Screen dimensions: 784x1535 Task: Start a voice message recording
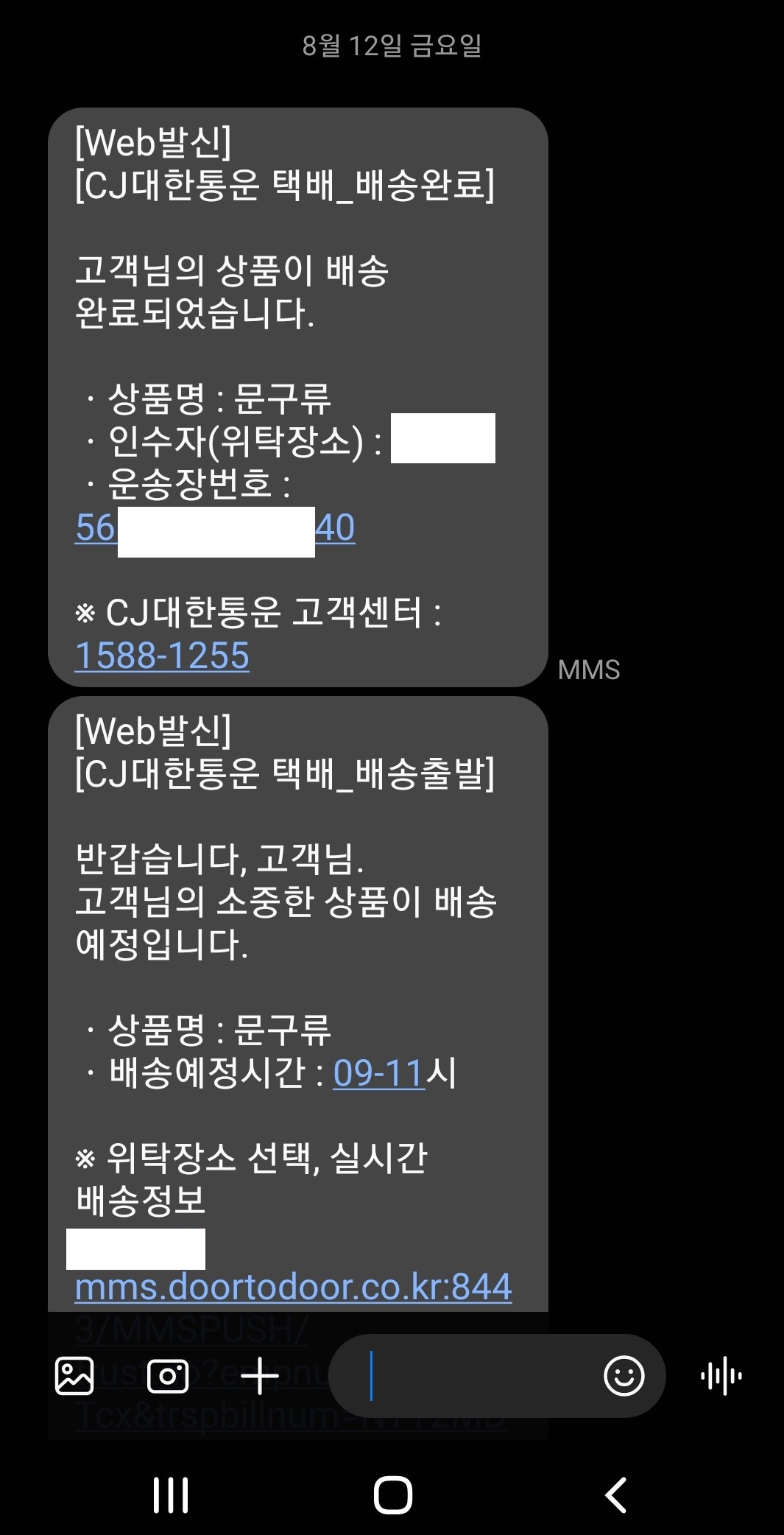click(x=721, y=1375)
